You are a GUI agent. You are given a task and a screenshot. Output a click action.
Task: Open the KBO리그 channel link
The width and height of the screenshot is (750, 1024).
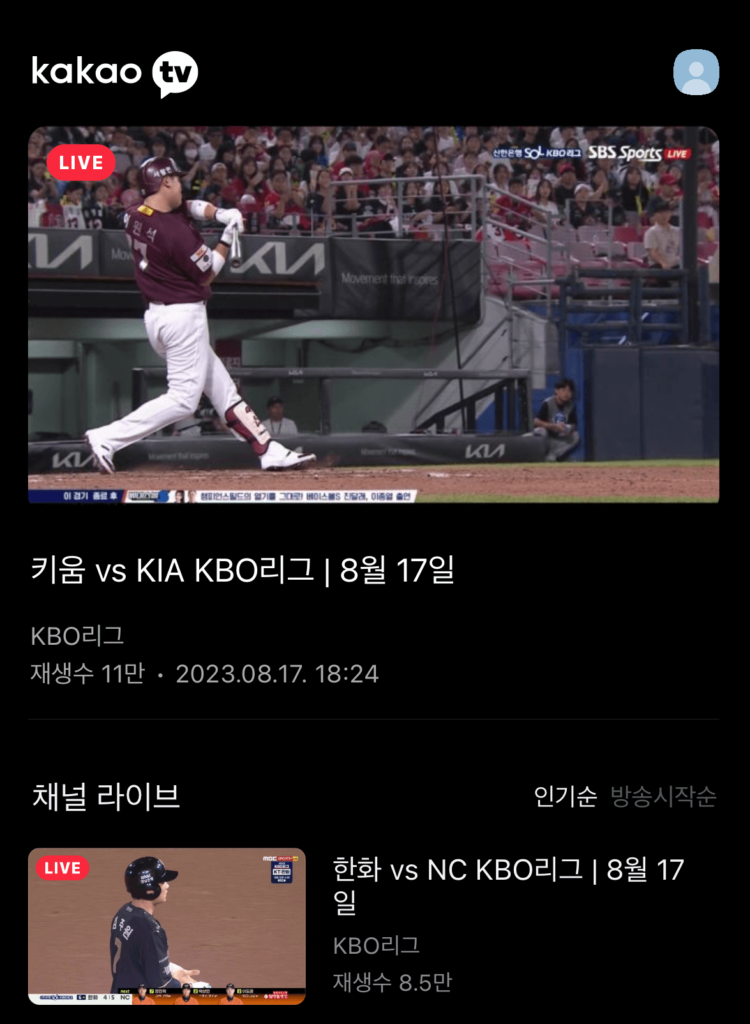click(77, 636)
